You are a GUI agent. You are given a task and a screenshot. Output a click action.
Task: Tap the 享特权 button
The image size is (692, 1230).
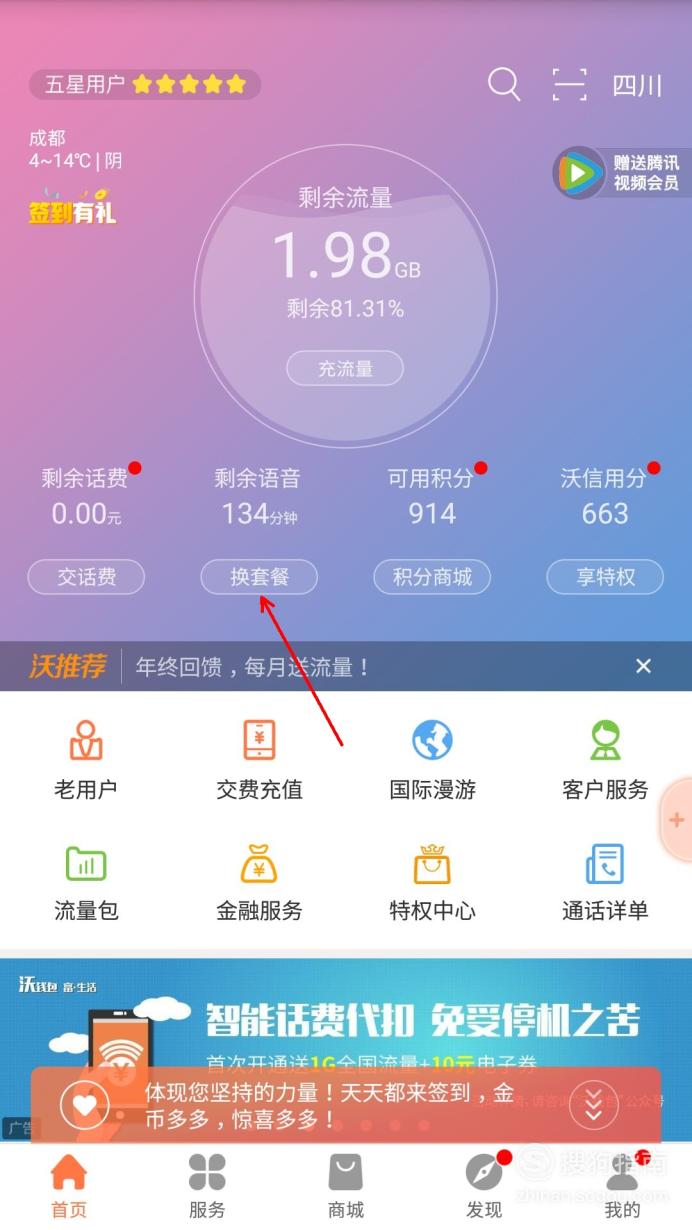[x=605, y=577]
